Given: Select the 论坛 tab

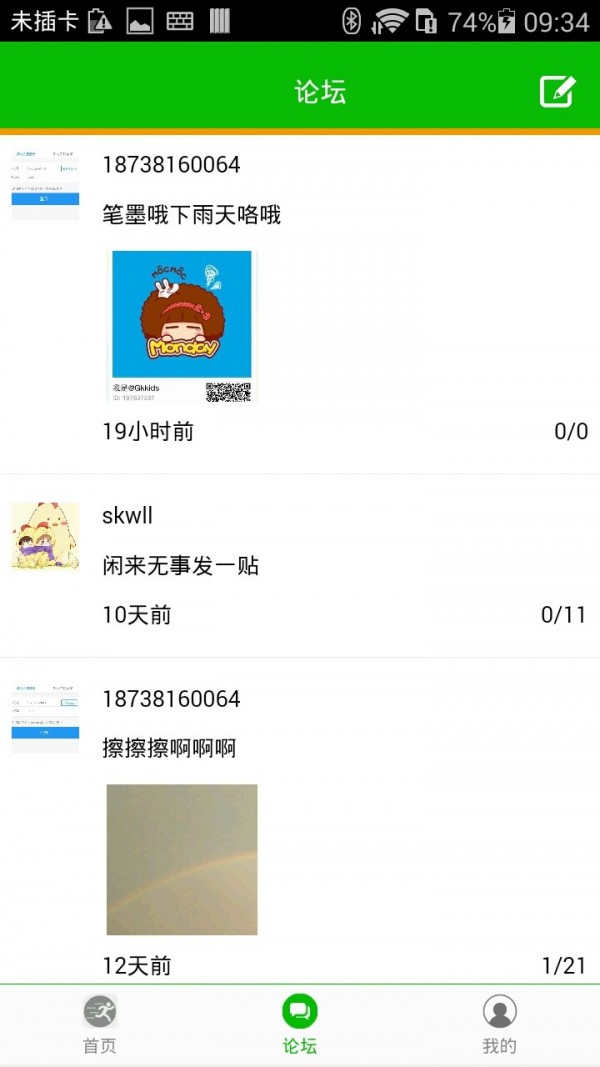Looking at the screenshot, I should click(x=299, y=1025).
